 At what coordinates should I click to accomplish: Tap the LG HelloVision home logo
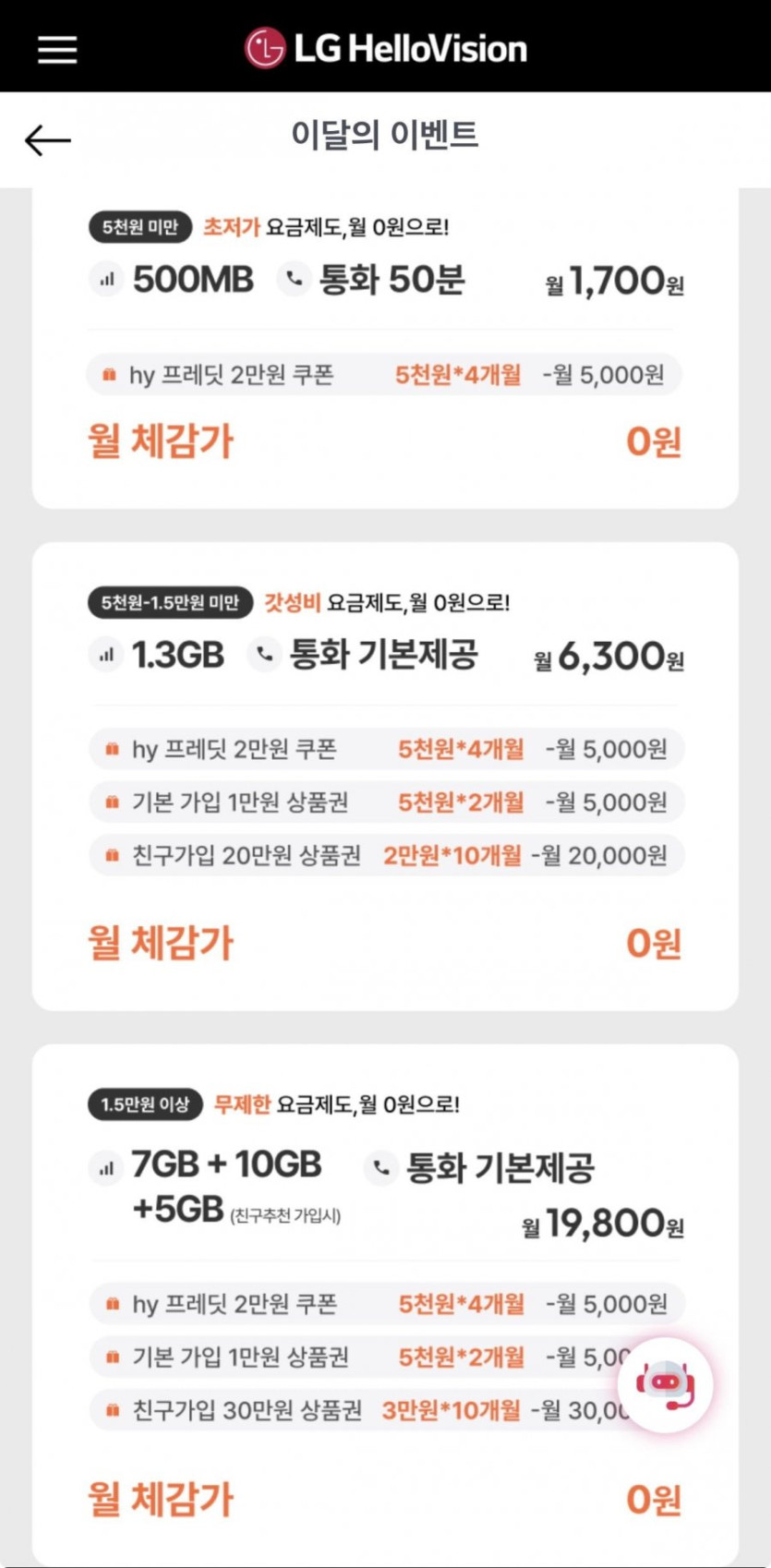click(x=385, y=48)
